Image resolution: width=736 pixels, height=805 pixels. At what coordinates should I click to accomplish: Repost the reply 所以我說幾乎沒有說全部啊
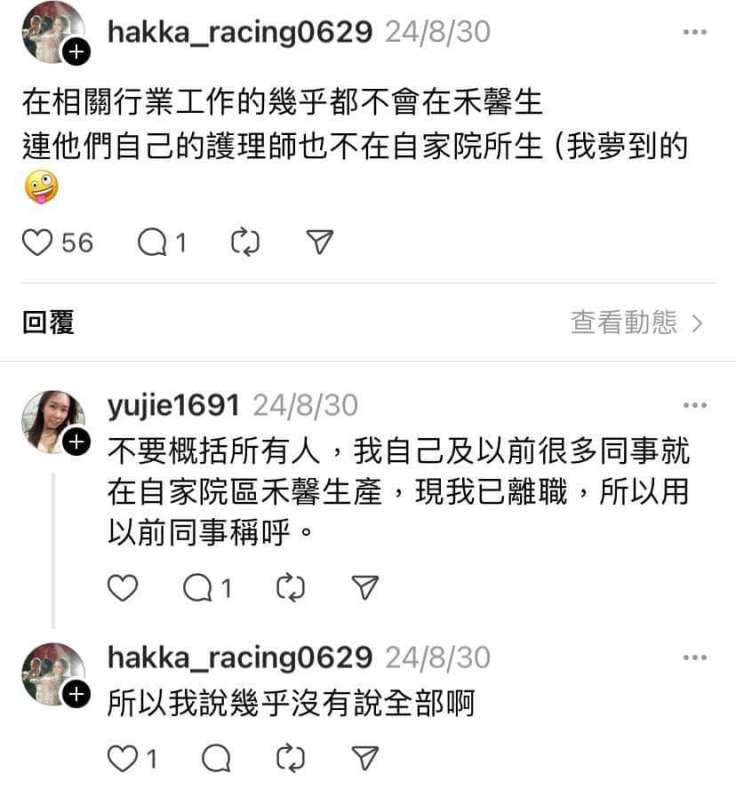pyautogui.click(x=291, y=760)
